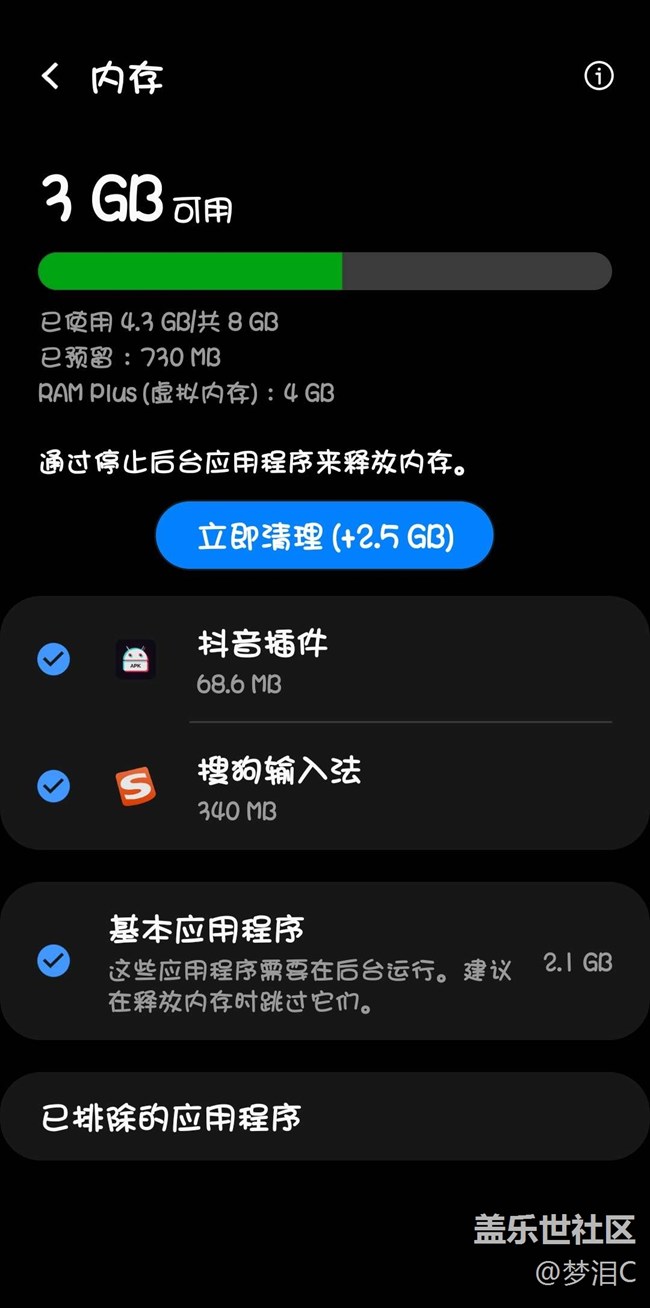
Task: Tap the 立即清理 (+2.5 GB) button
Action: tap(325, 536)
